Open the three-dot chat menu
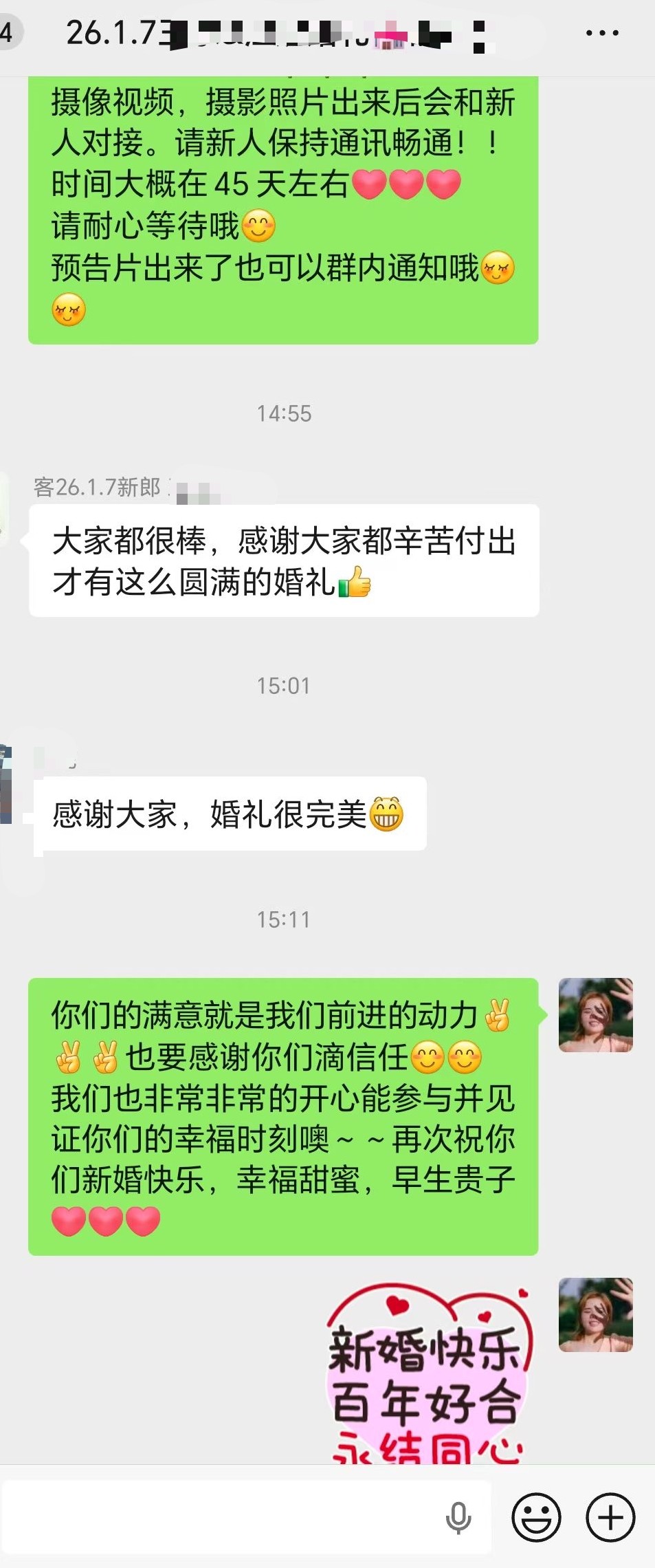The height and width of the screenshot is (1568, 655). [x=602, y=33]
